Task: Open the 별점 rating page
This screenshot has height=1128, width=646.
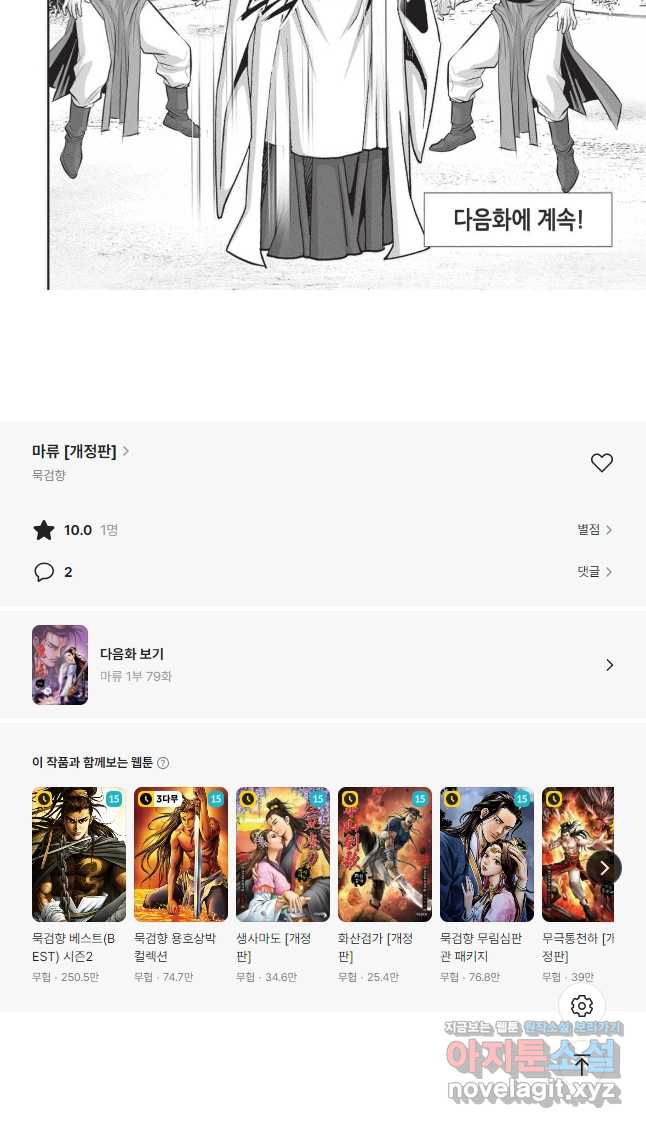Action: [594, 530]
